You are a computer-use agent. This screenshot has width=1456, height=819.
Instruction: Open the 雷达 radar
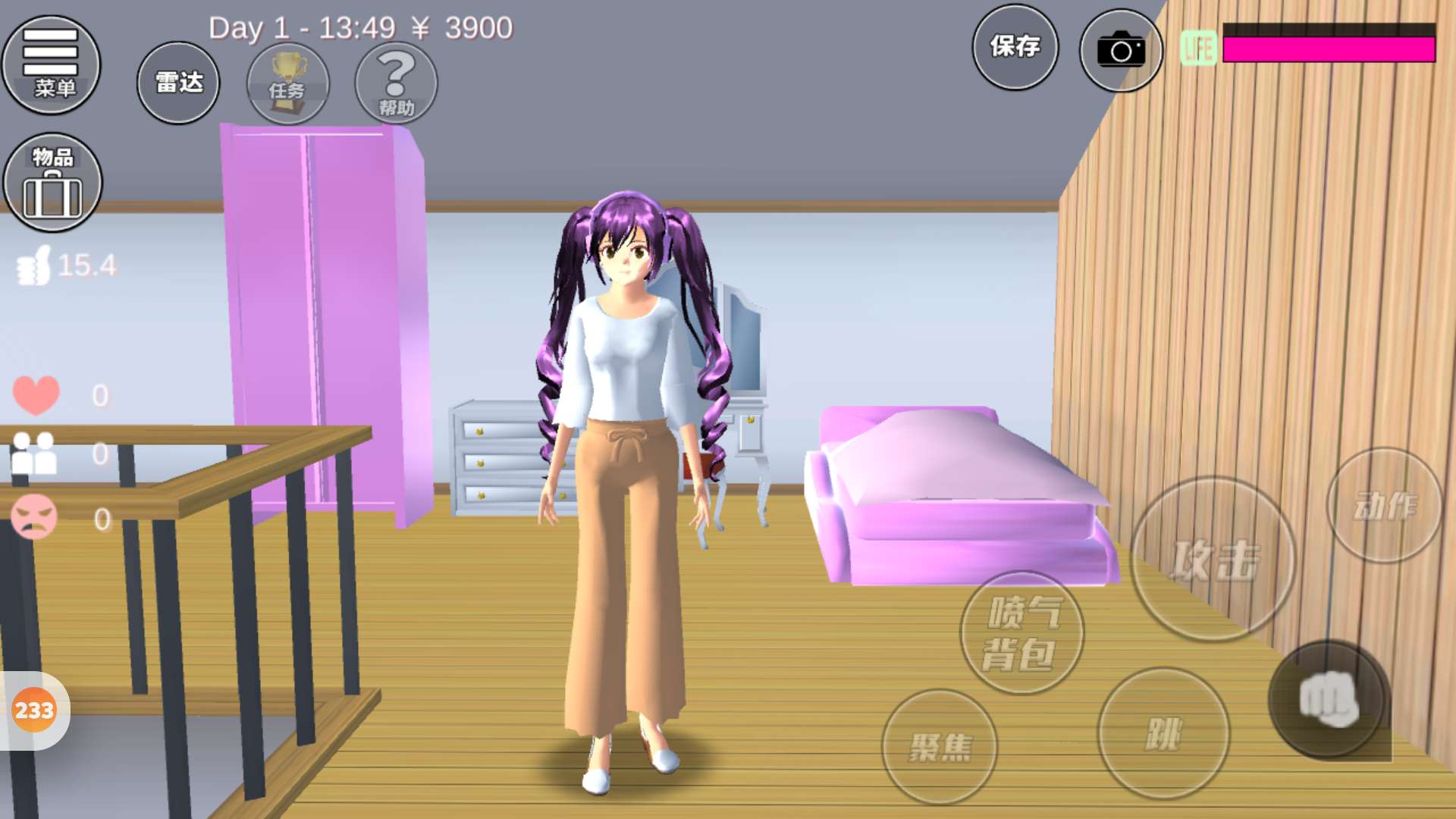click(x=178, y=83)
